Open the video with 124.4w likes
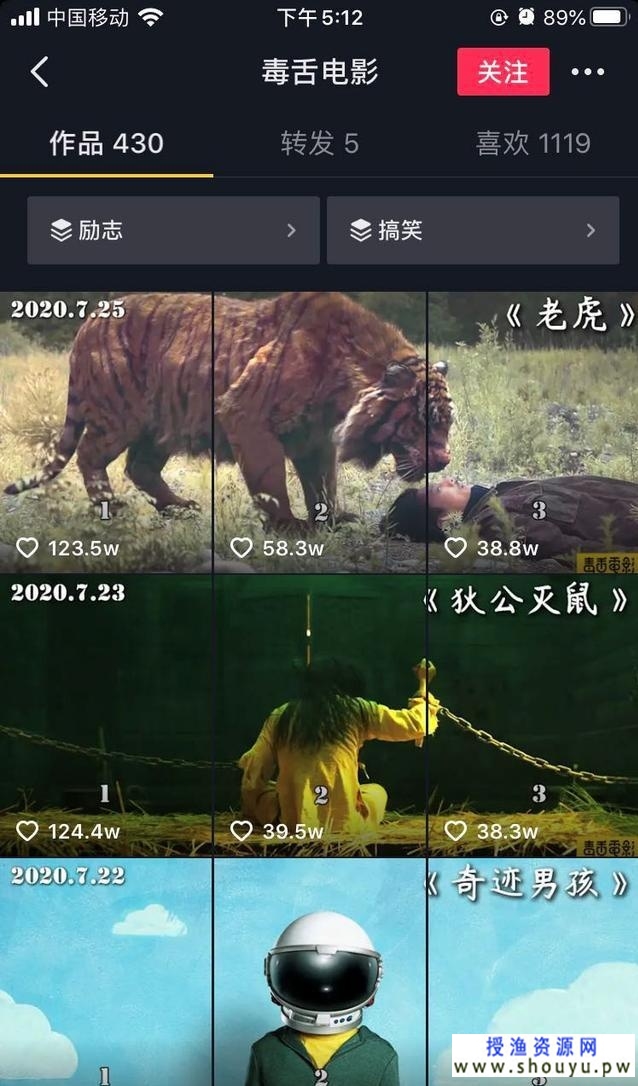 106,715
